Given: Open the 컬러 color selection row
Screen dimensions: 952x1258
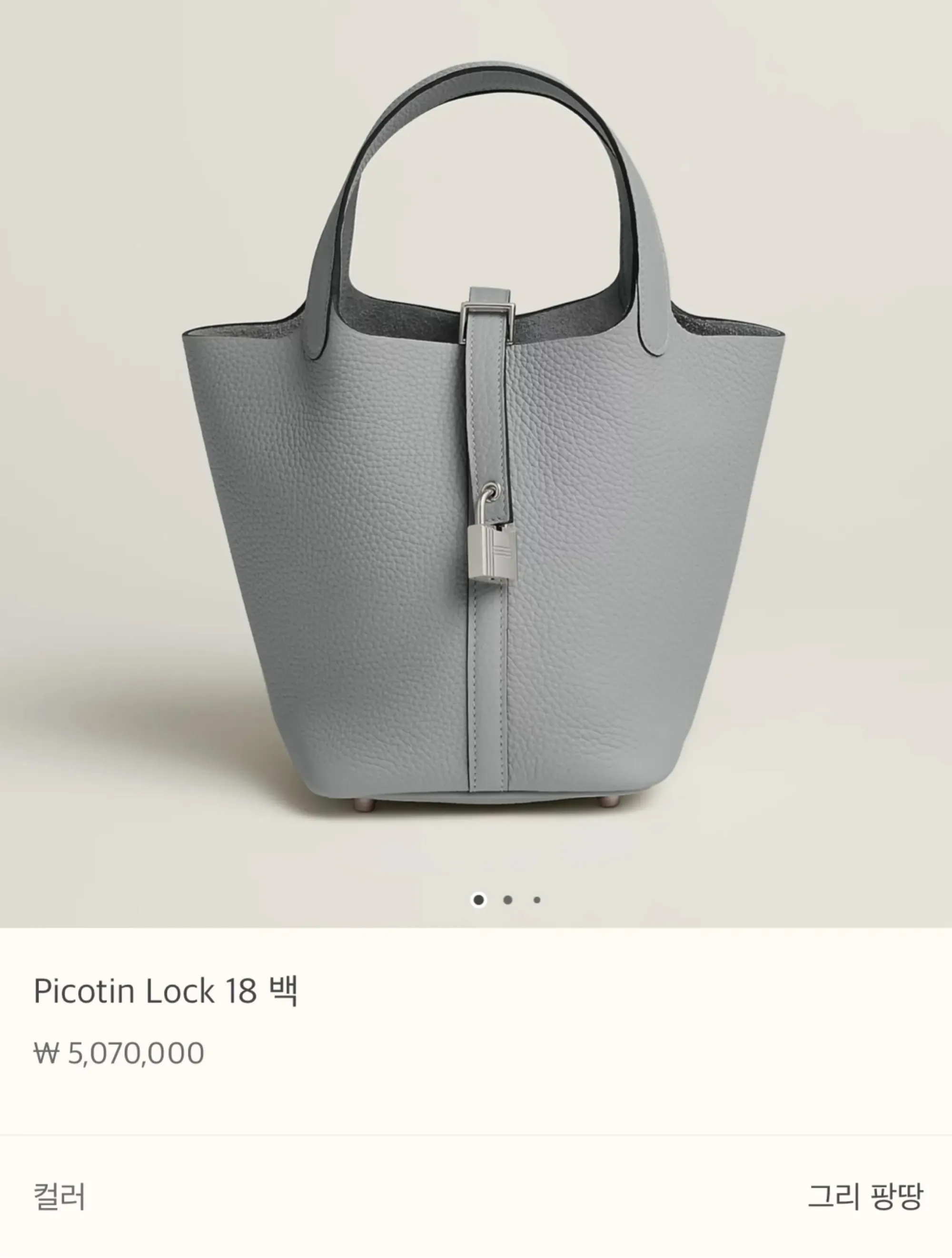Looking at the screenshot, I should (x=476, y=1197).
